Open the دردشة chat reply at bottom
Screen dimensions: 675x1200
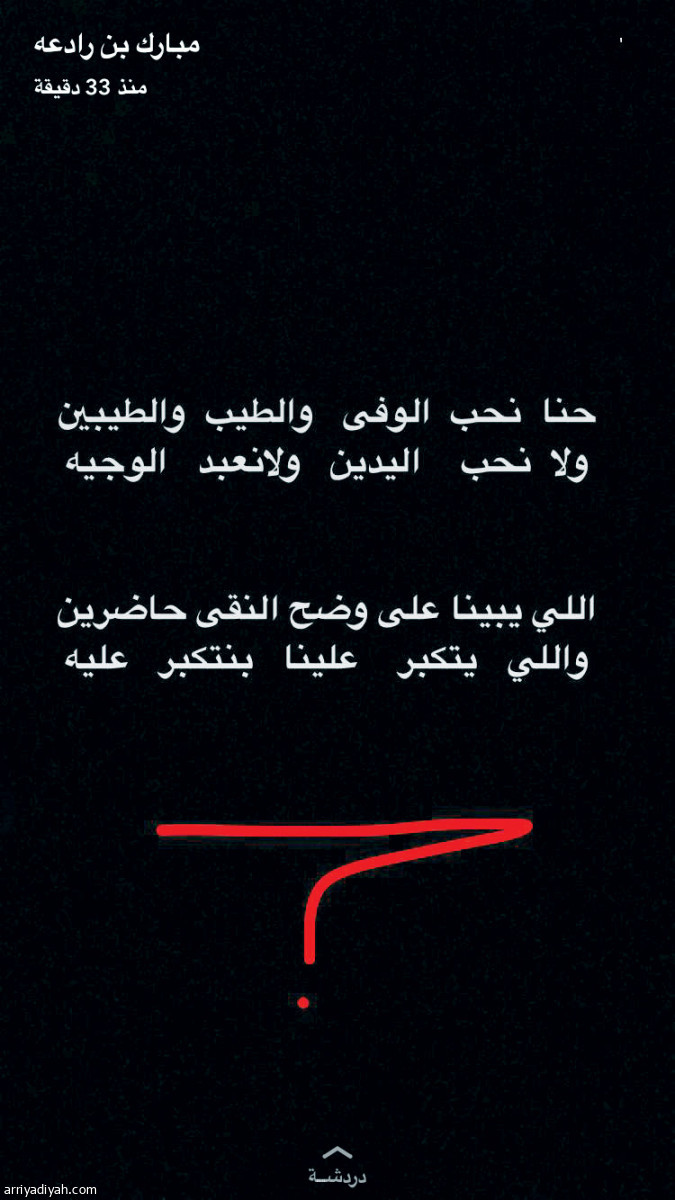tap(337, 1165)
